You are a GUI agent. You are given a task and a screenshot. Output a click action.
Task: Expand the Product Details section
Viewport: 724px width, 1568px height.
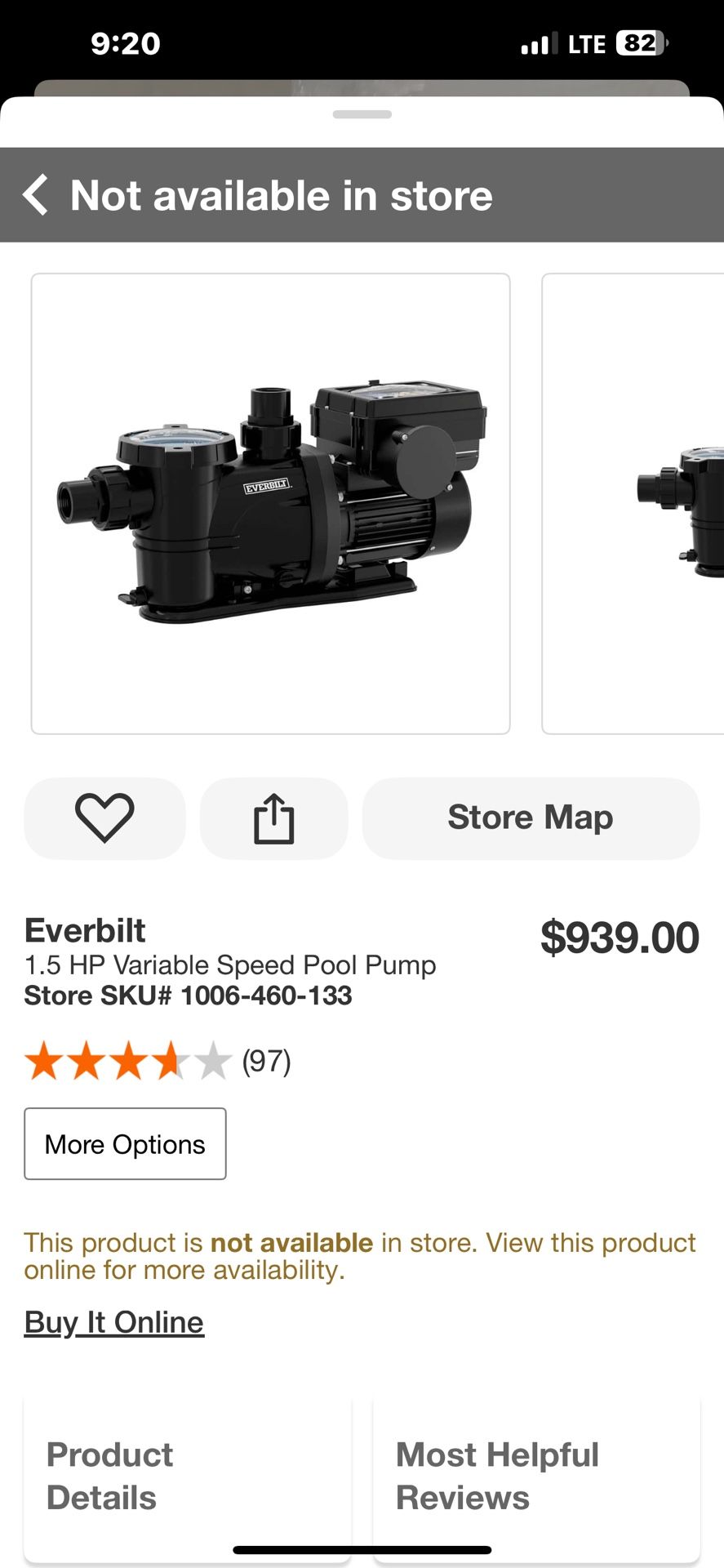110,1476
